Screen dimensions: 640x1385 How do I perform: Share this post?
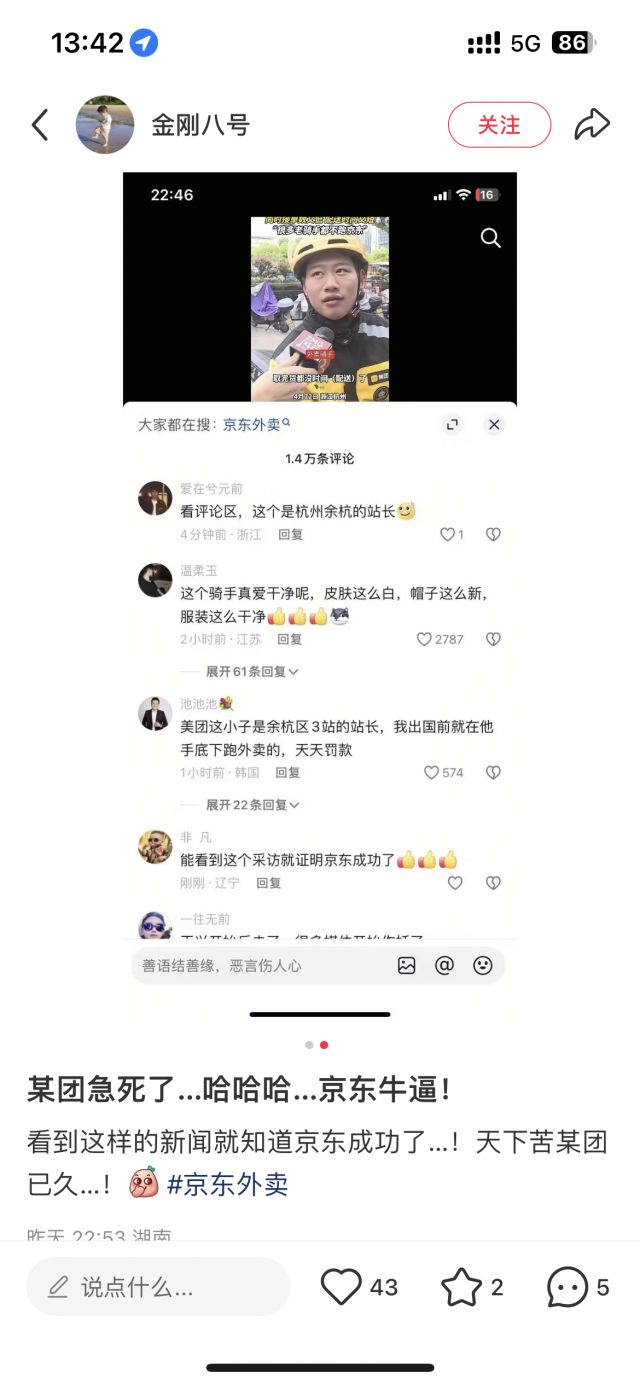pyautogui.click(x=592, y=125)
